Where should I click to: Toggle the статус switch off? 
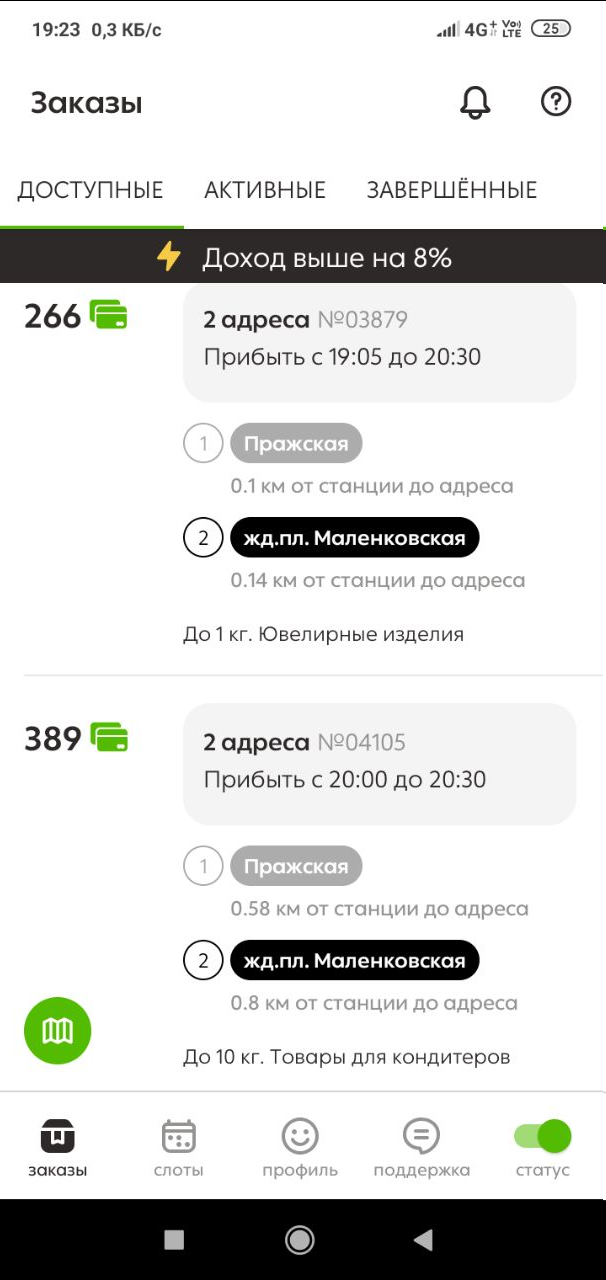point(542,1136)
